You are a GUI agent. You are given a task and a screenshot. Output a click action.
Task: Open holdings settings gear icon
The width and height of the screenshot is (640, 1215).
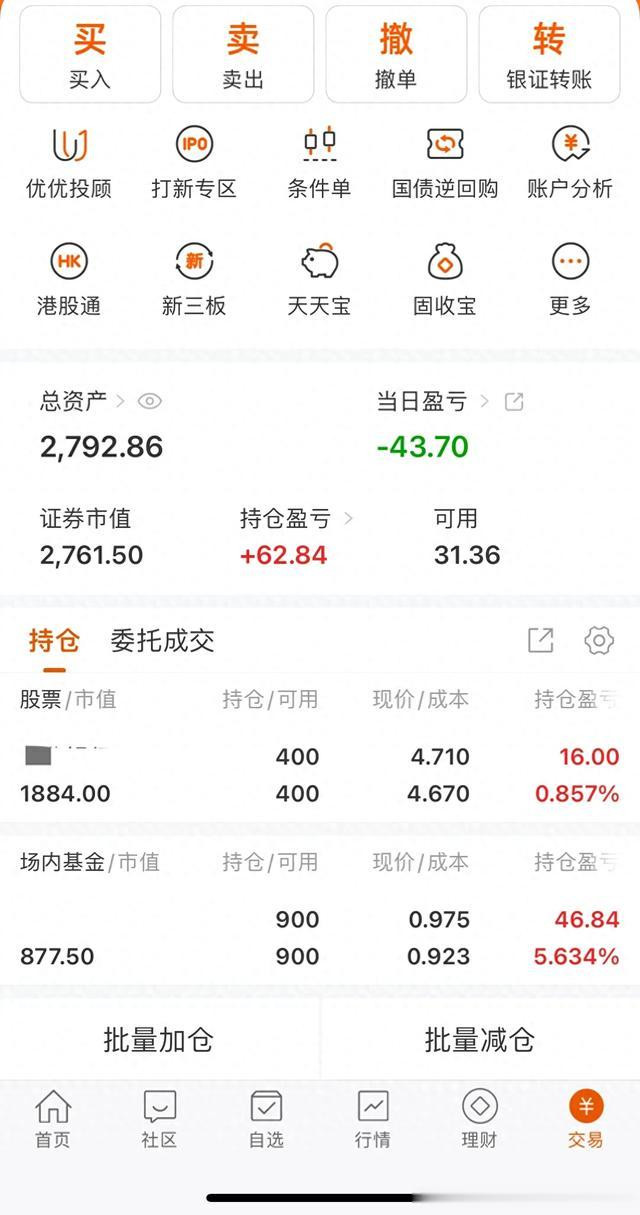[598, 641]
